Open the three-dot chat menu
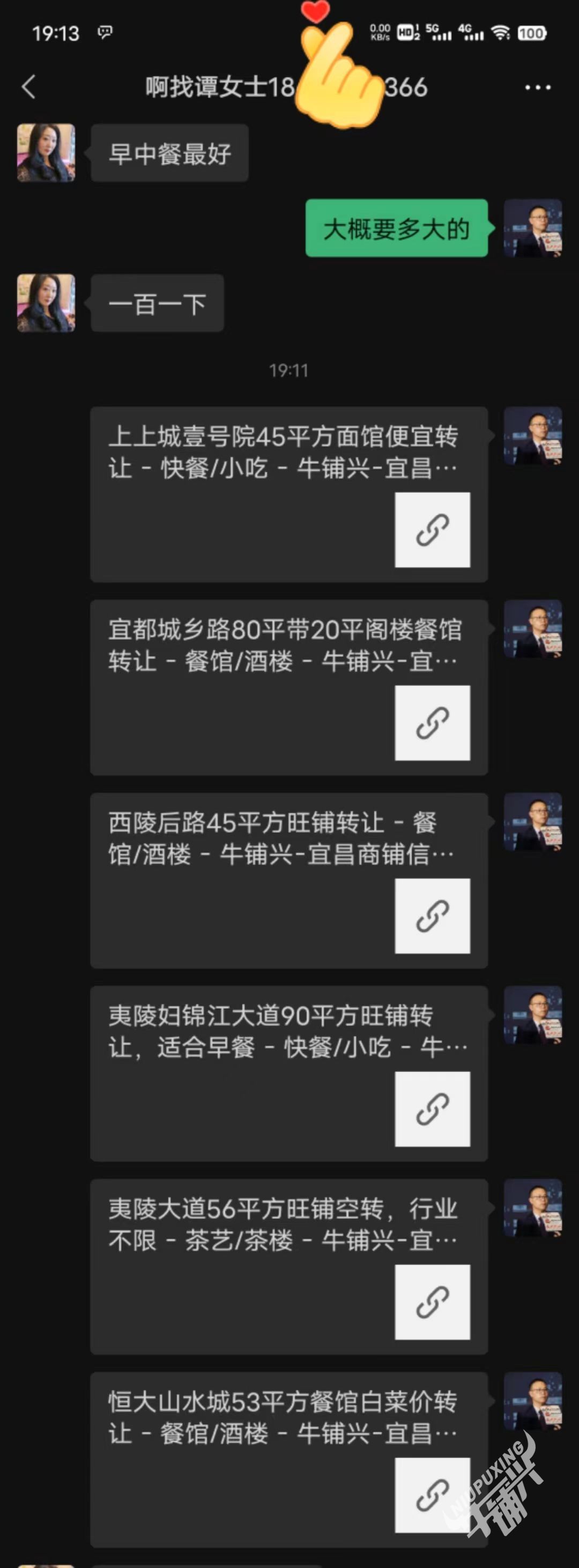Image resolution: width=579 pixels, height=1568 pixels. pyautogui.click(x=538, y=87)
